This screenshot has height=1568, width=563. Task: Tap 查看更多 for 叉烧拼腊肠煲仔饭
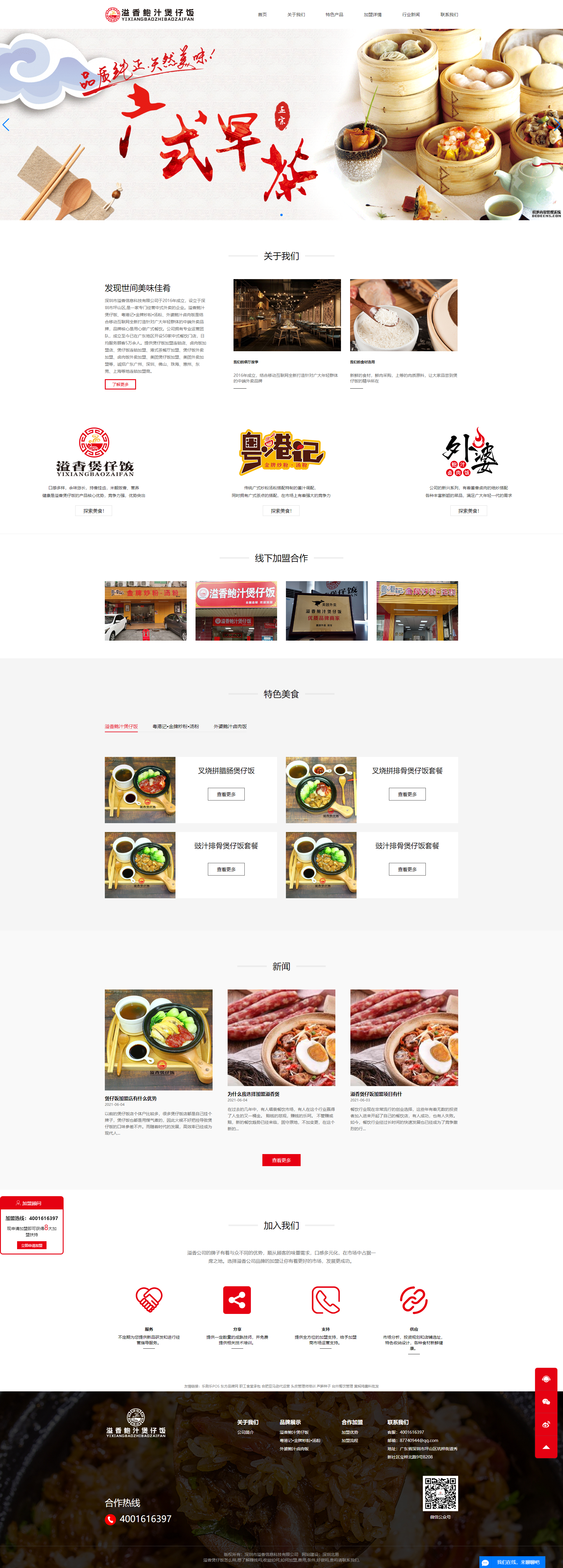226,794
